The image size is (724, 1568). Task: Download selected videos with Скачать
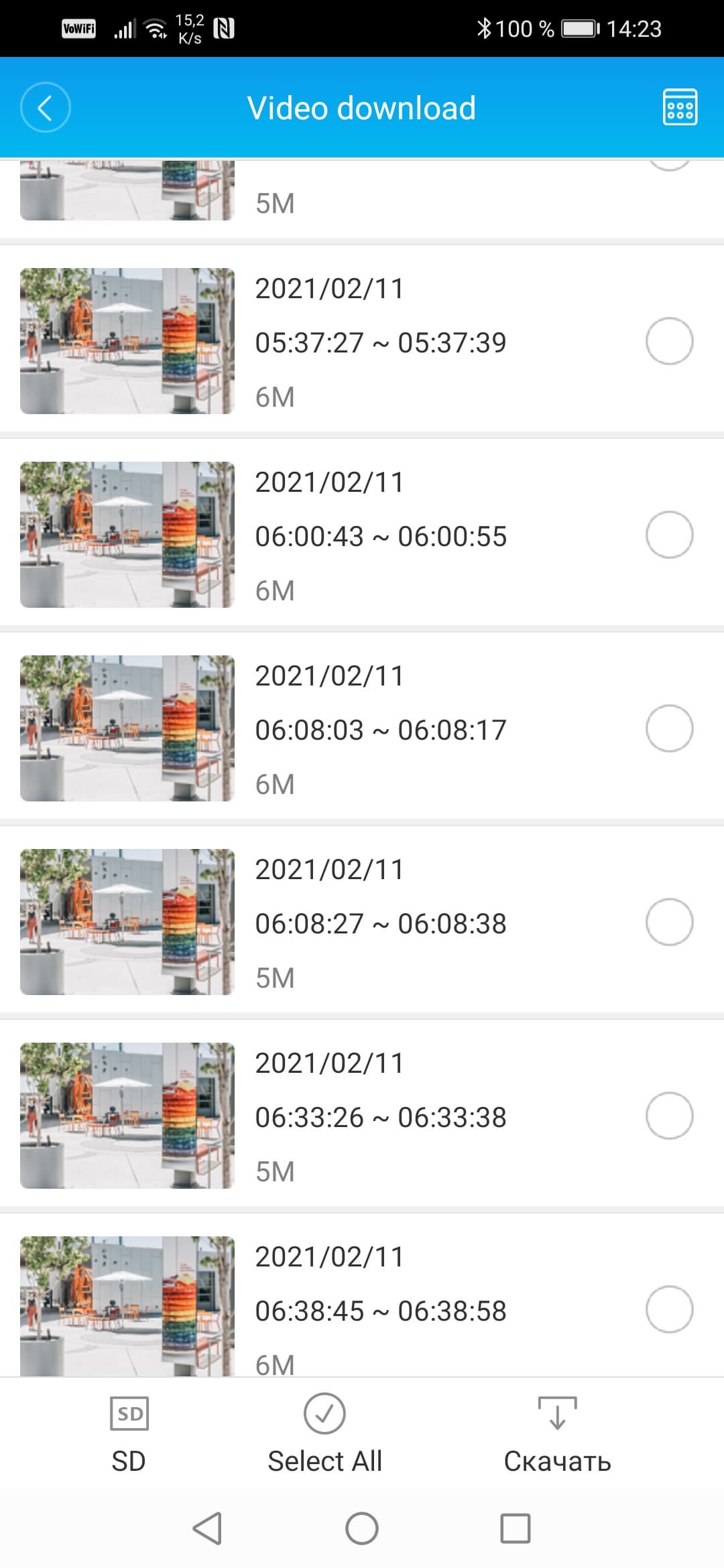pyautogui.click(x=557, y=1434)
